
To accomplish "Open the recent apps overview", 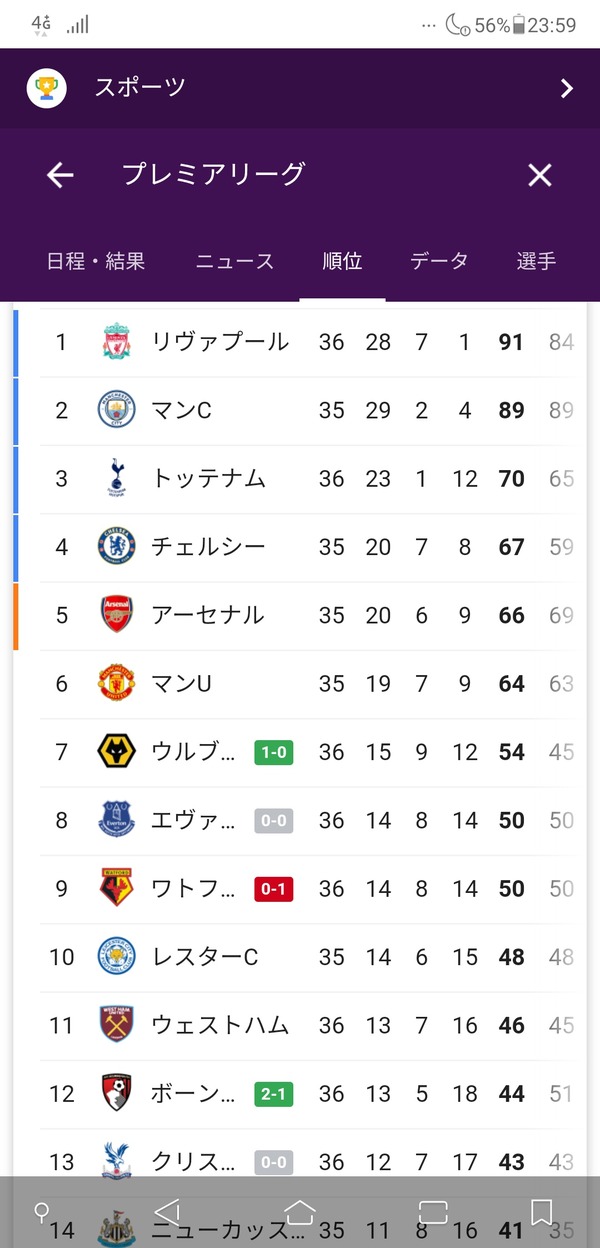I will [432, 1212].
